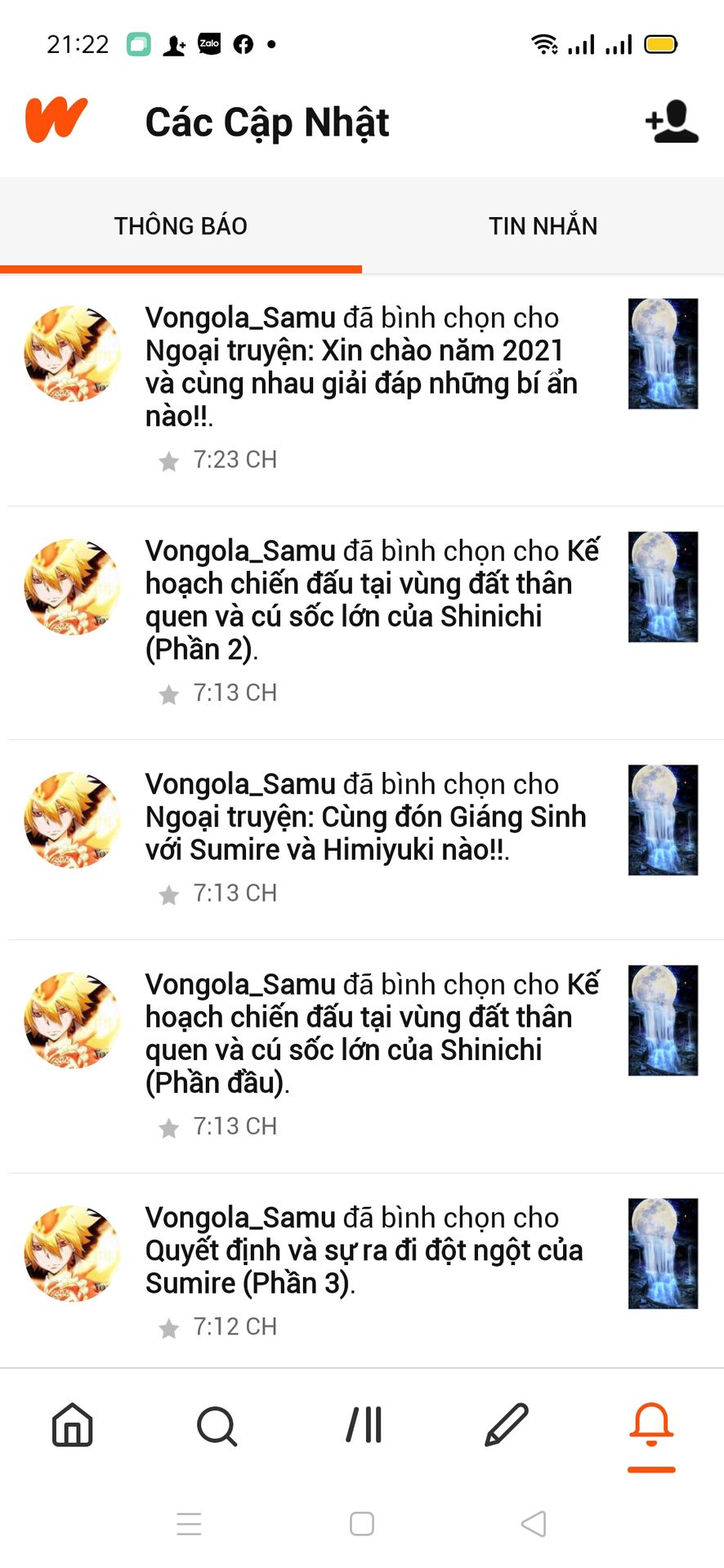724x1568 pixels.
Task: Open notification for Shinichi (Phần 2) vote
Action: coord(362,623)
